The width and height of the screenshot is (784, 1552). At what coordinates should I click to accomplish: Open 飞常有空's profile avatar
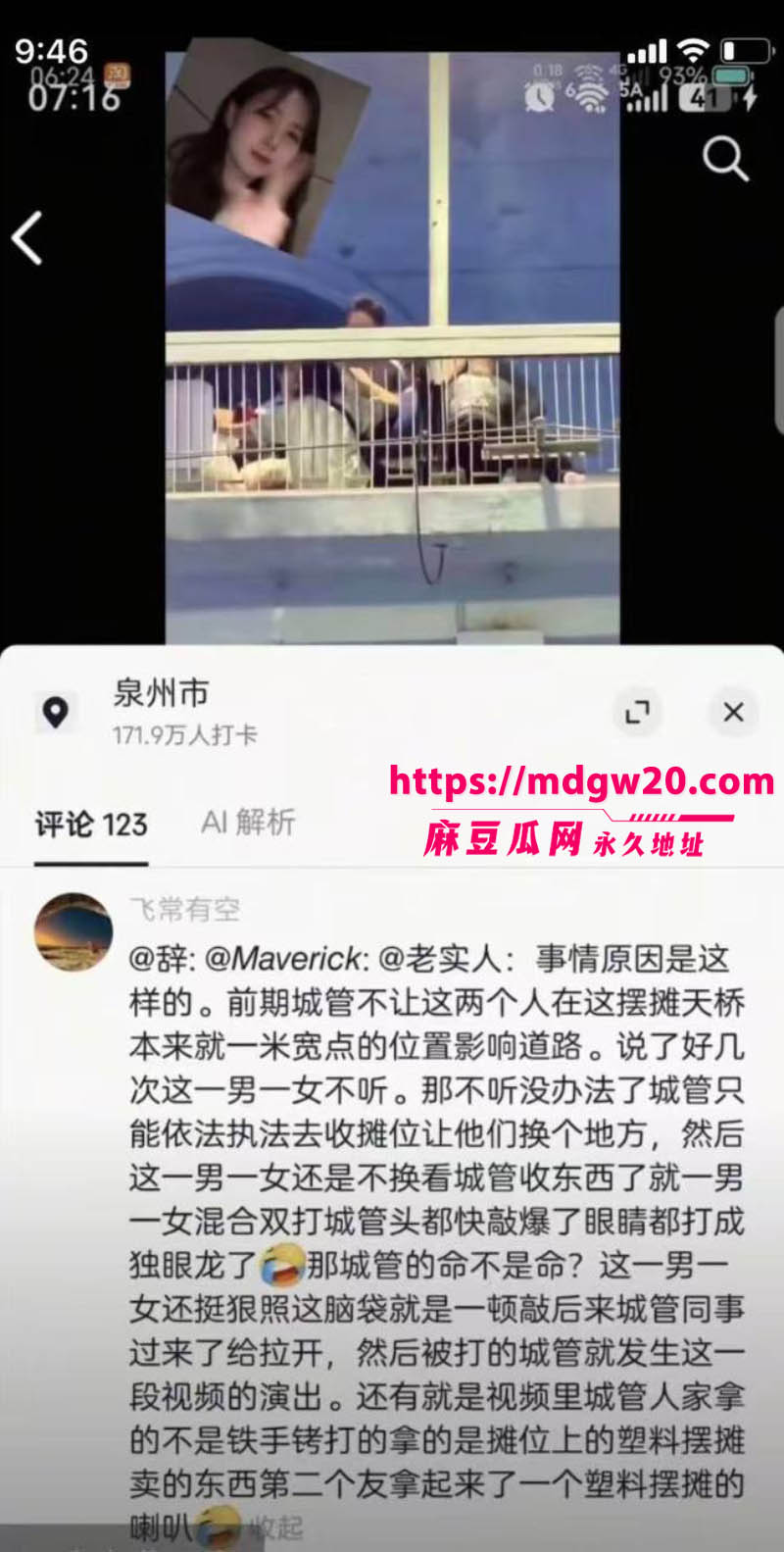[x=73, y=932]
